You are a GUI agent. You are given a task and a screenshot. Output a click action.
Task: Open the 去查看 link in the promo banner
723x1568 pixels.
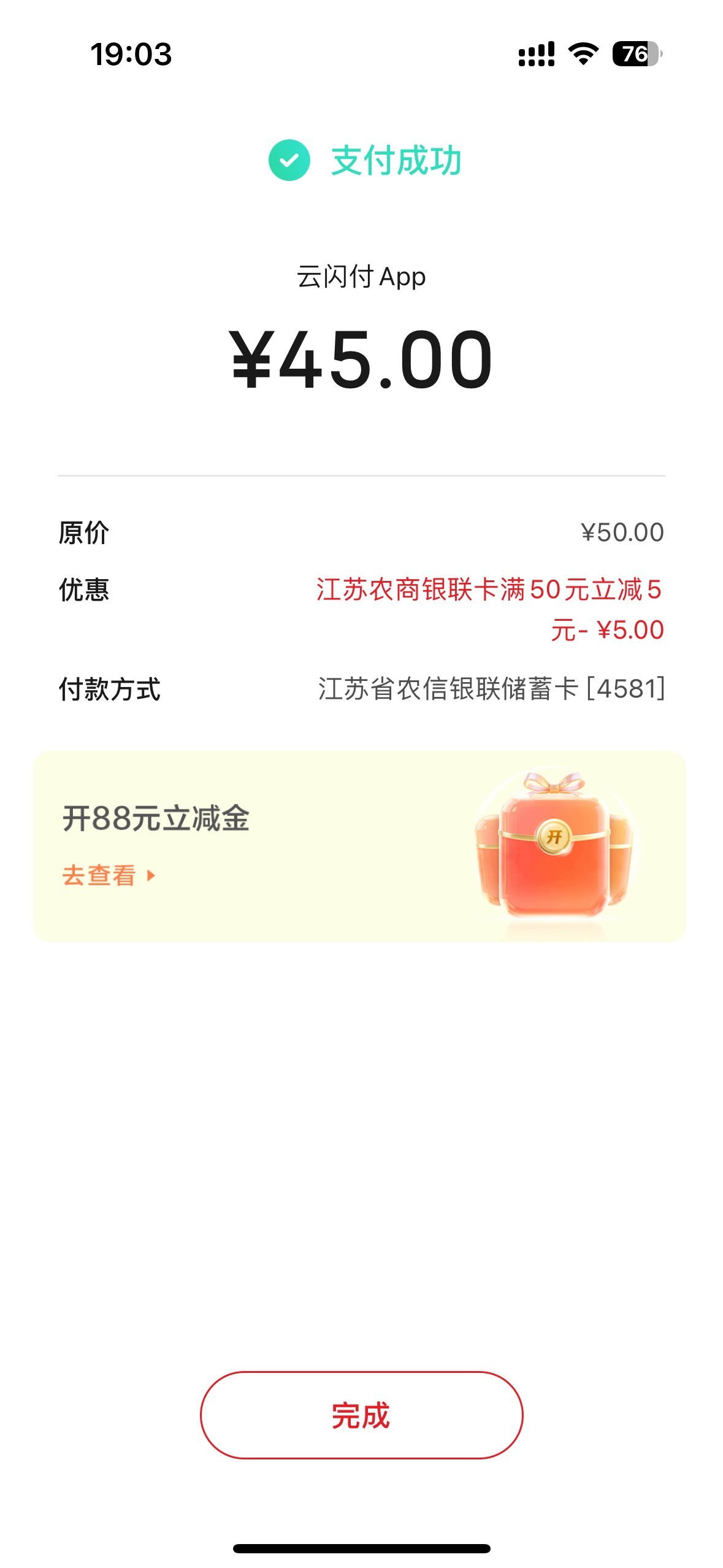coord(109,875)
